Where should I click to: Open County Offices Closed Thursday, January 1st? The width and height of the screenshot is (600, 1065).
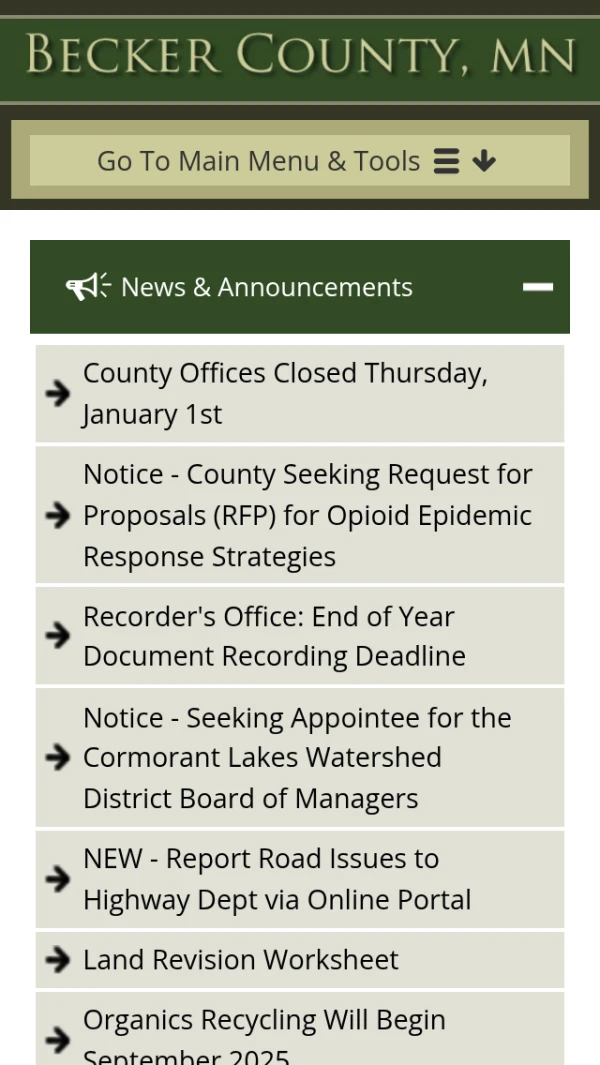285,393
